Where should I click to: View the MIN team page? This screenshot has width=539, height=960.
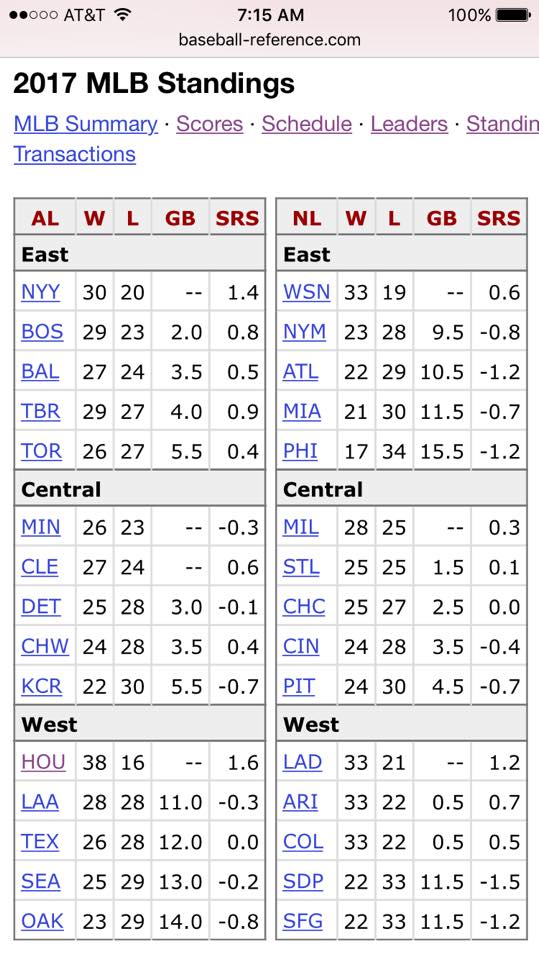pos(40,527)
